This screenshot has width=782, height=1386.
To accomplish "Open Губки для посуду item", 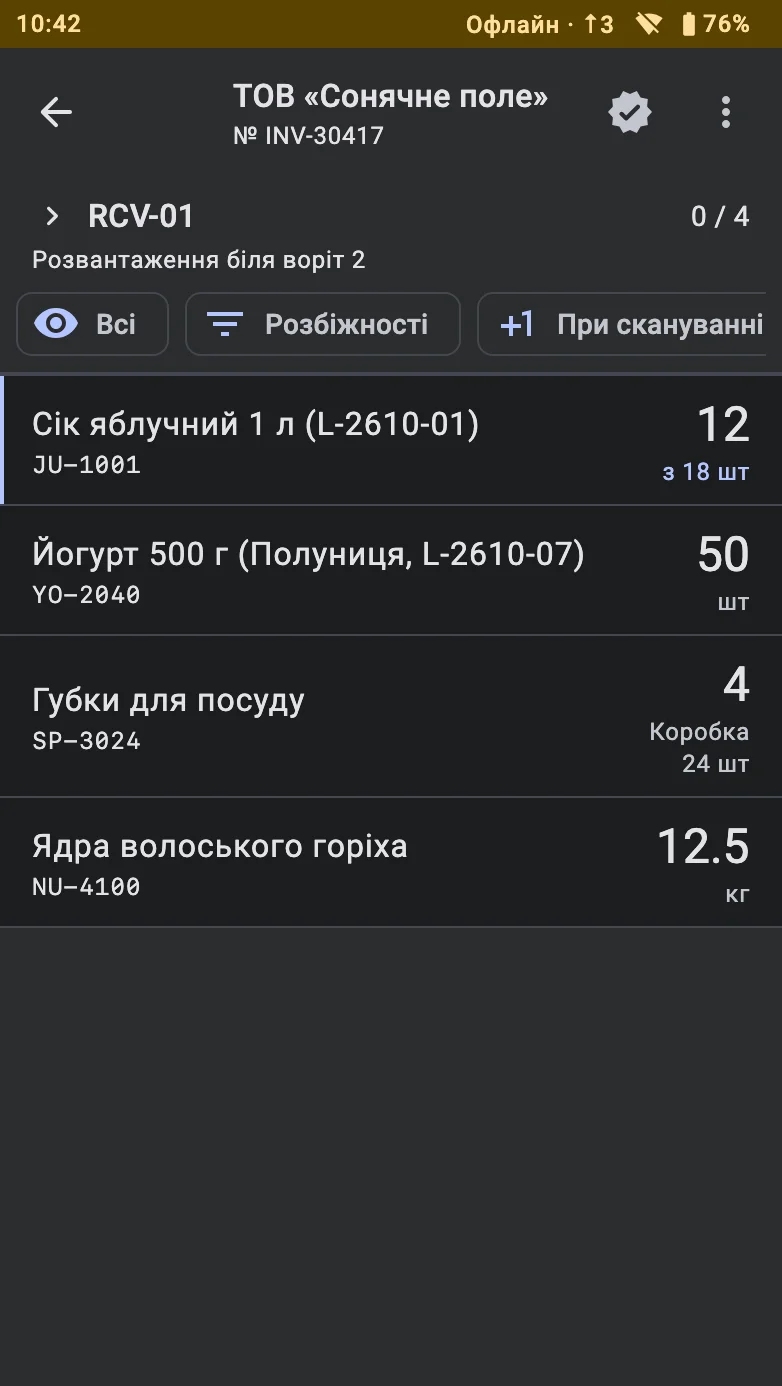I will [x=391, y=716].
